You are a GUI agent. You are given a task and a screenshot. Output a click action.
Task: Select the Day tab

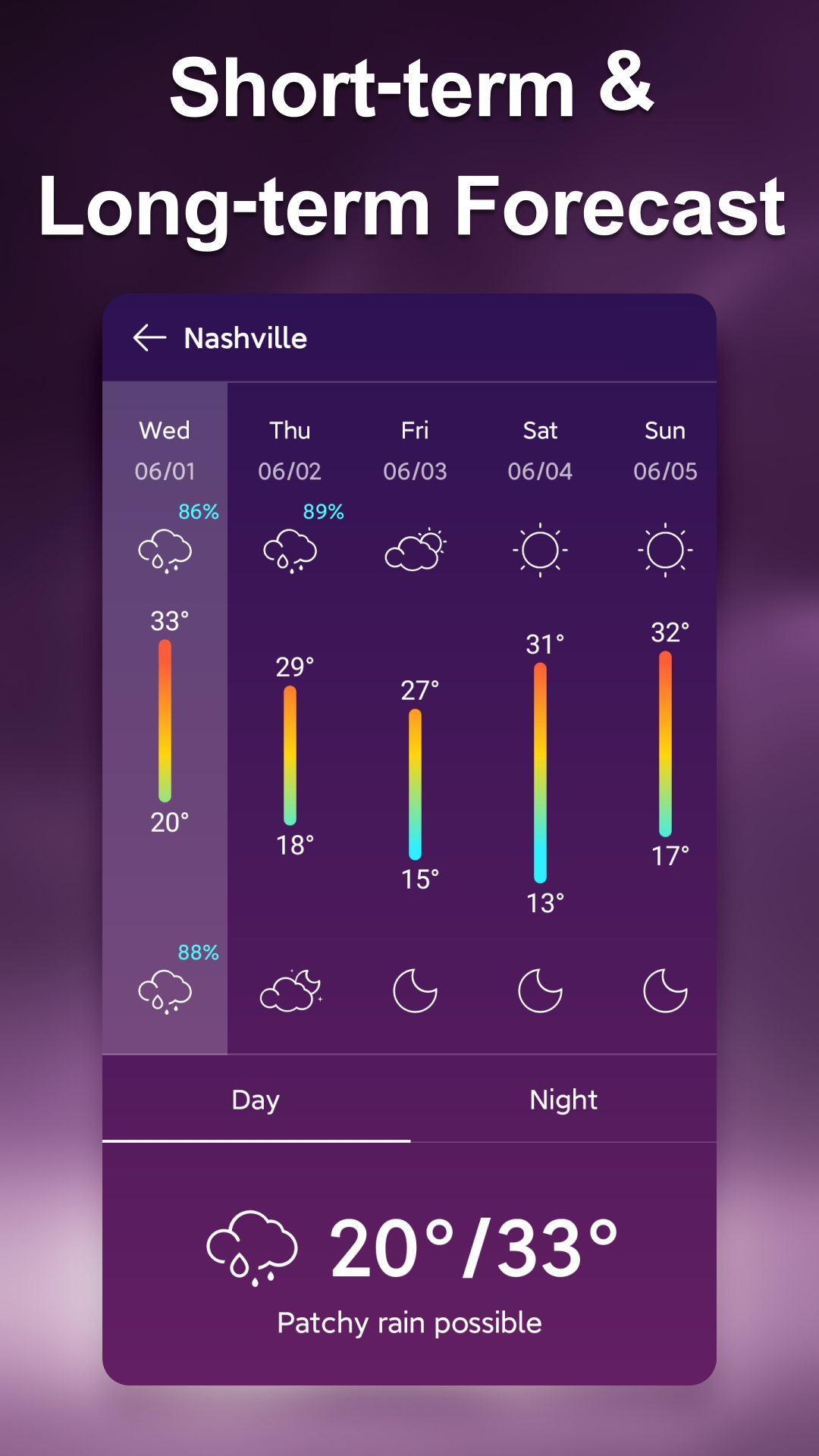tap(256, 1100)
